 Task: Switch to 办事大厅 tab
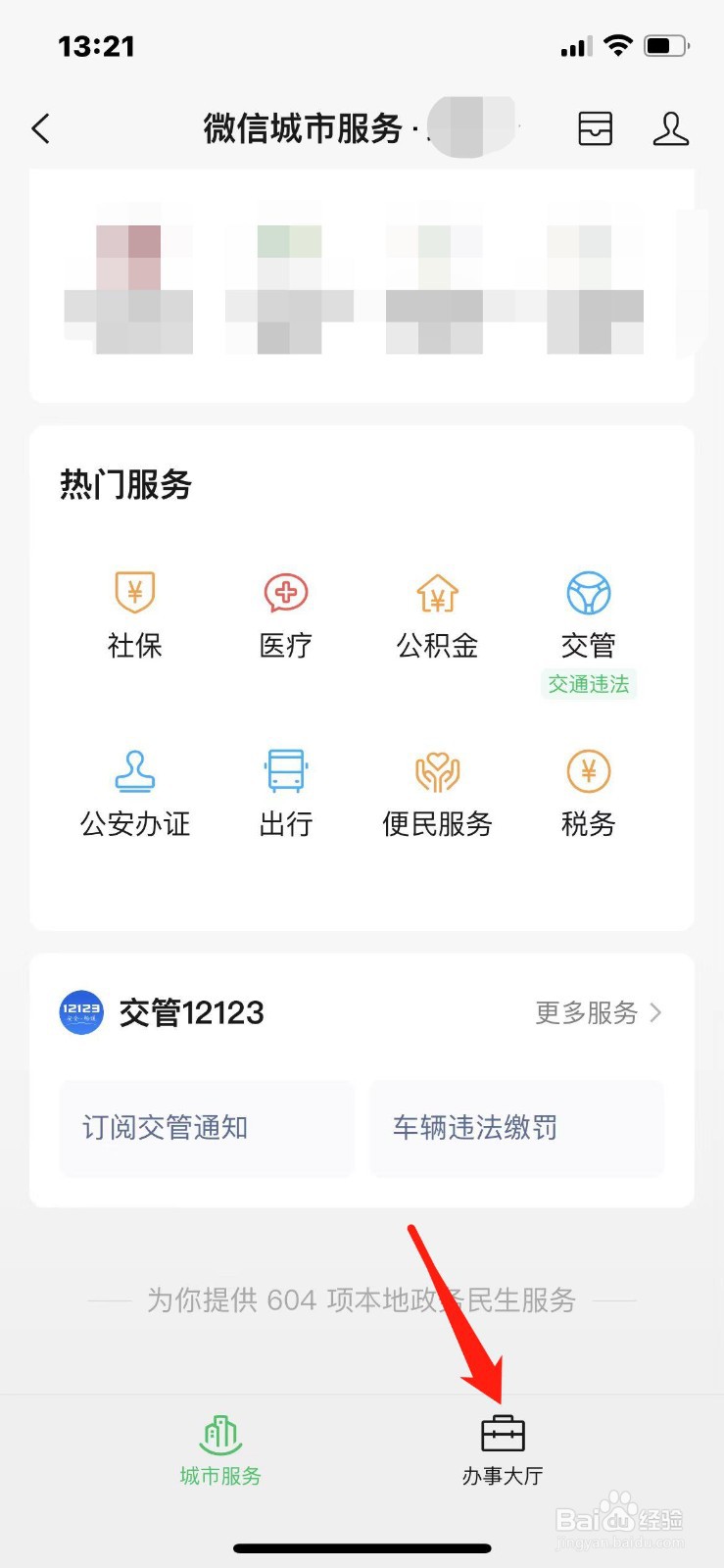503,1450
